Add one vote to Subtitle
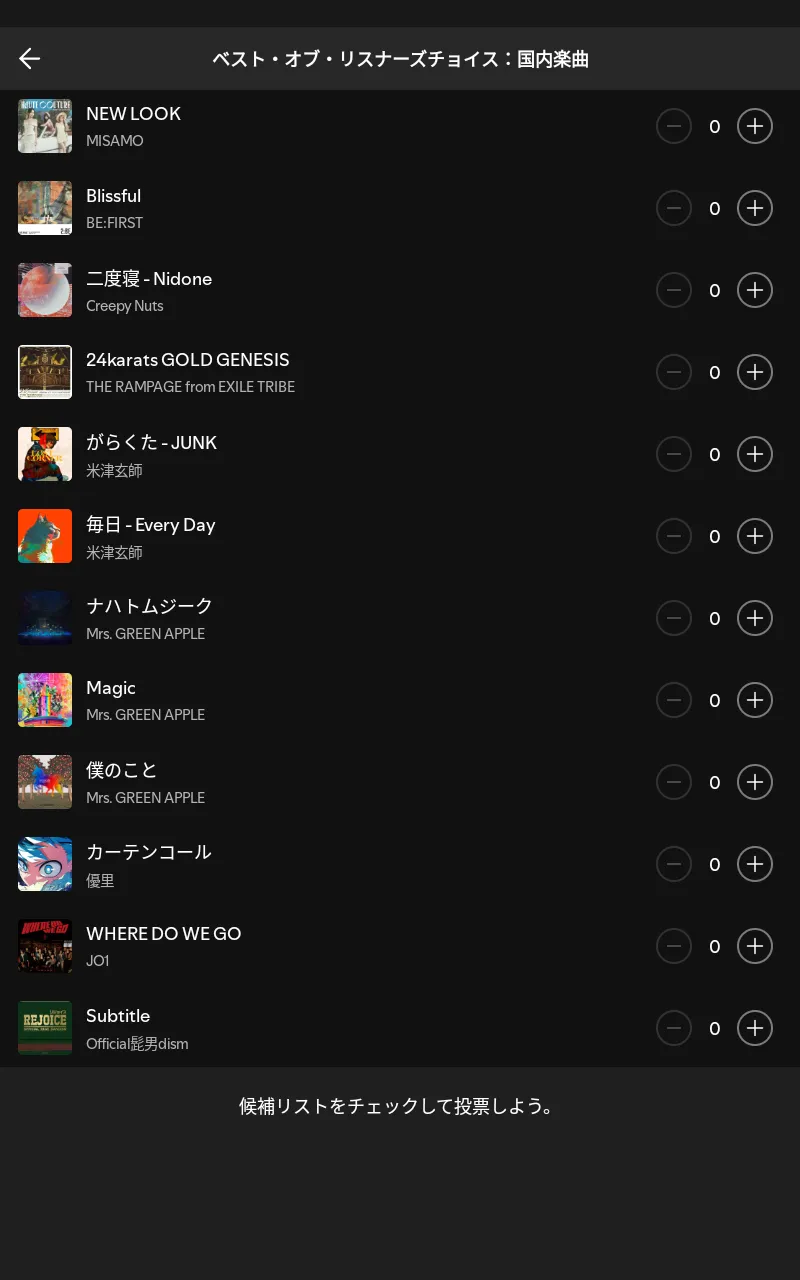Image resolution: width=800 pixels, height=1280 pixels. tap(755, 1028)
